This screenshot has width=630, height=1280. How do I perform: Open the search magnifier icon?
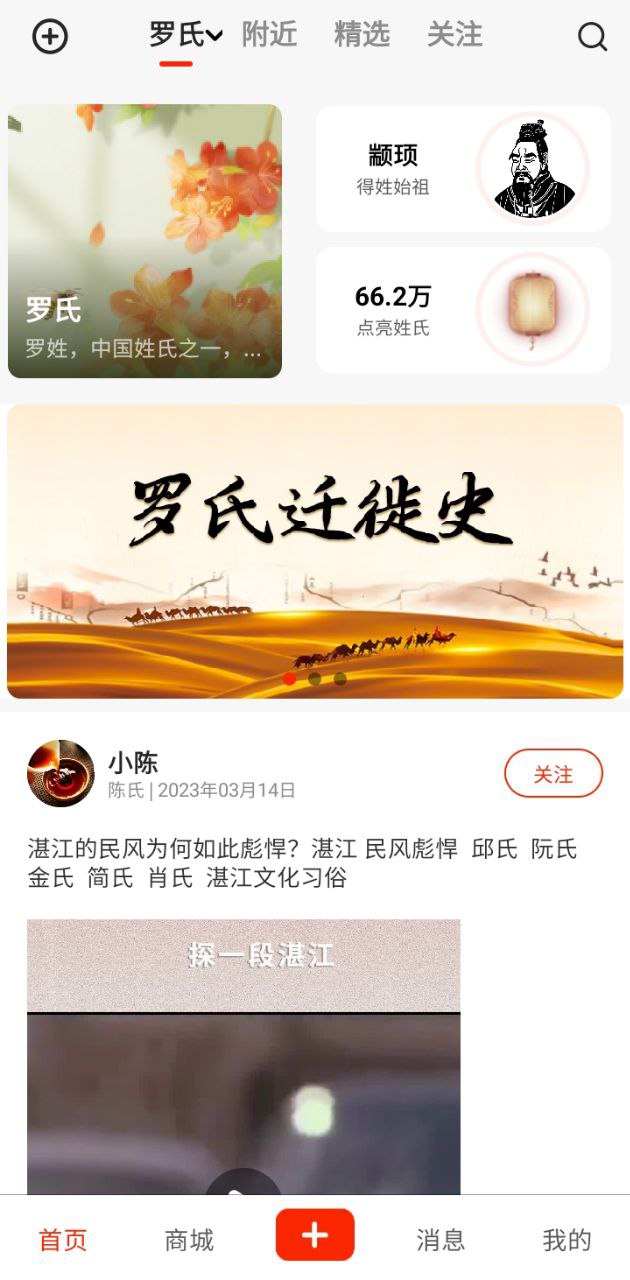pos(592,37)
